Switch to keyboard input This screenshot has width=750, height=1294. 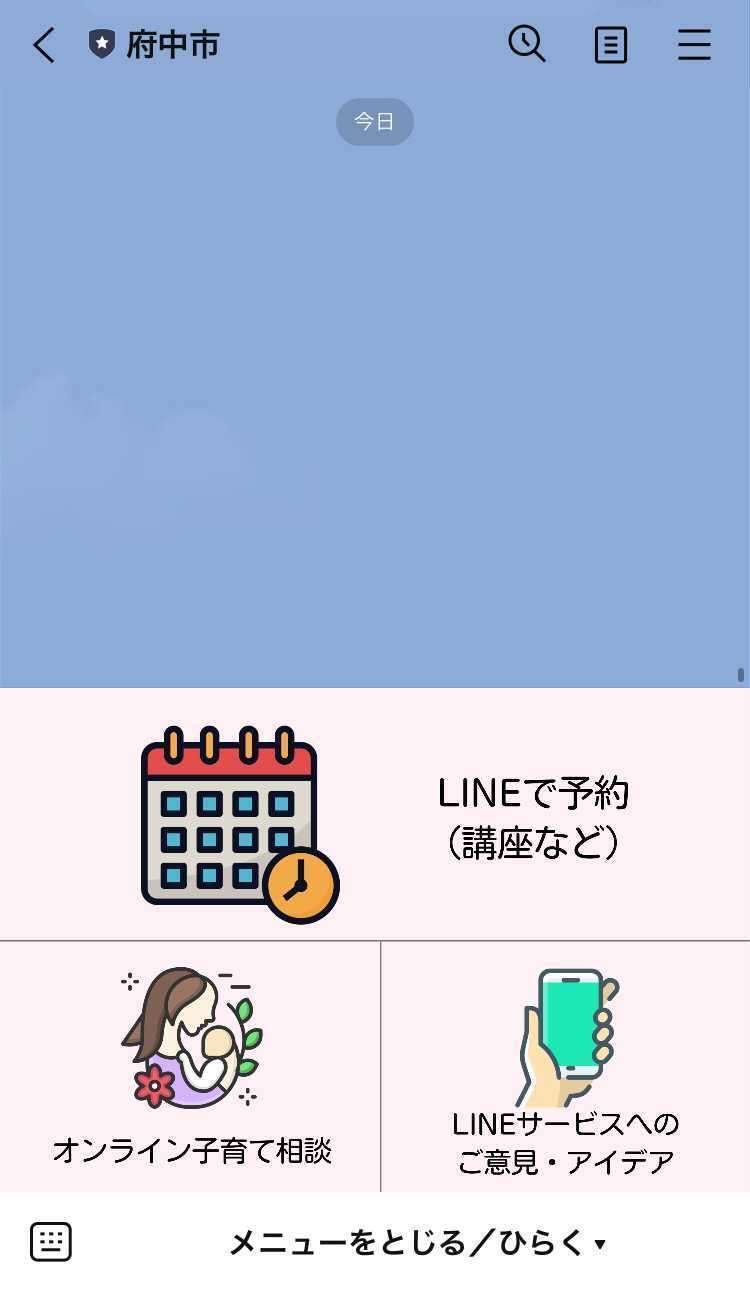tap(51, 1243)
